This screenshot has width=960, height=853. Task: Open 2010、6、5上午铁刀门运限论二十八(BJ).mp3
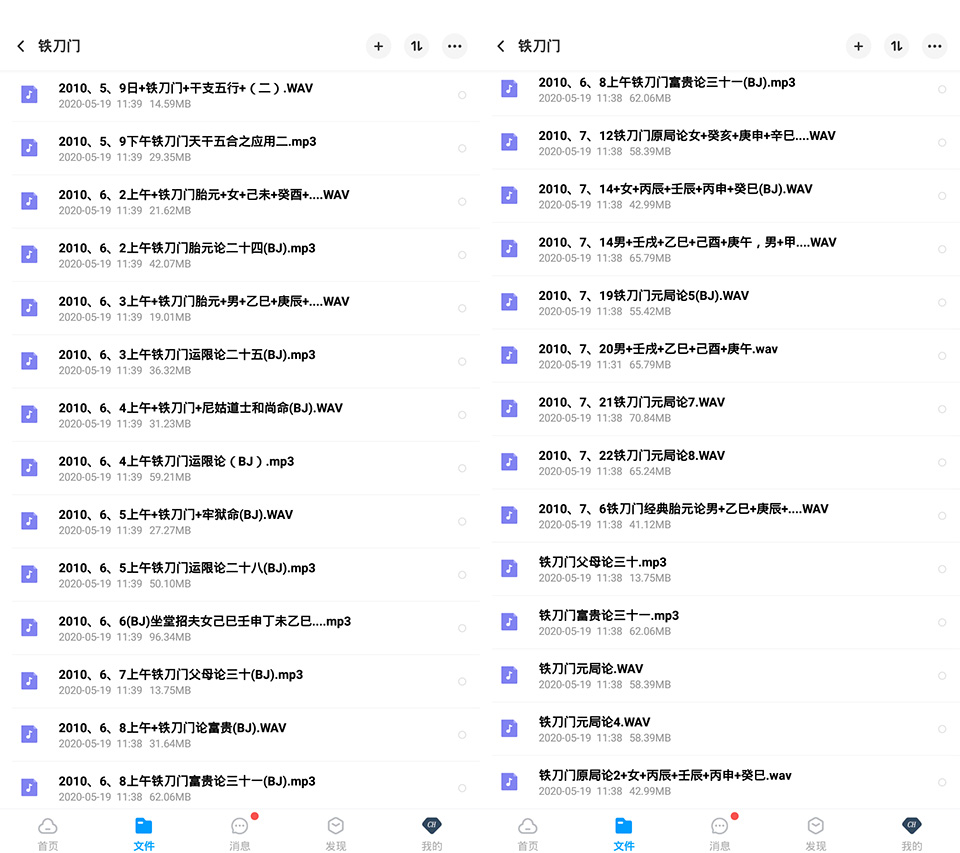tap(245, 574)
